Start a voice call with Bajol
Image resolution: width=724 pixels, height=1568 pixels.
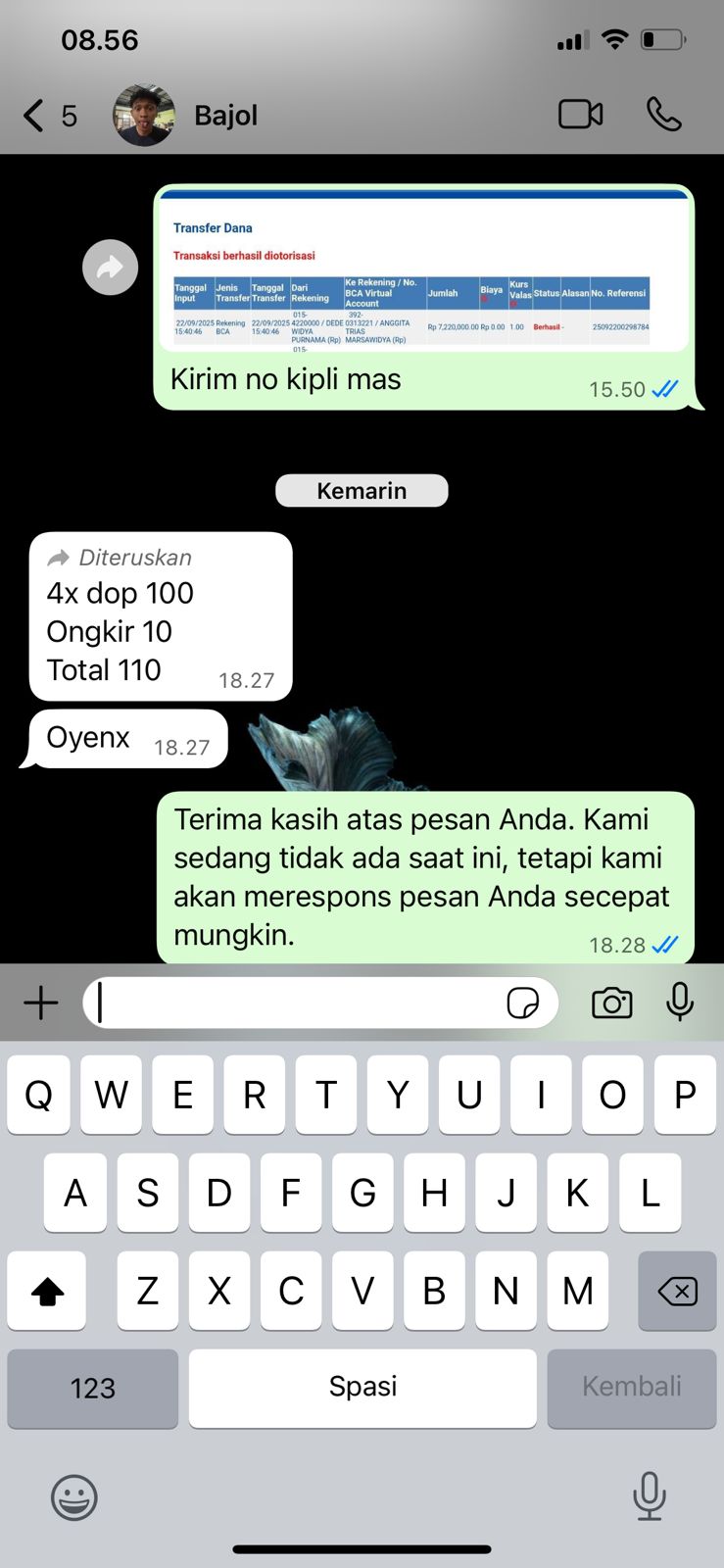(x=663, y=115)
